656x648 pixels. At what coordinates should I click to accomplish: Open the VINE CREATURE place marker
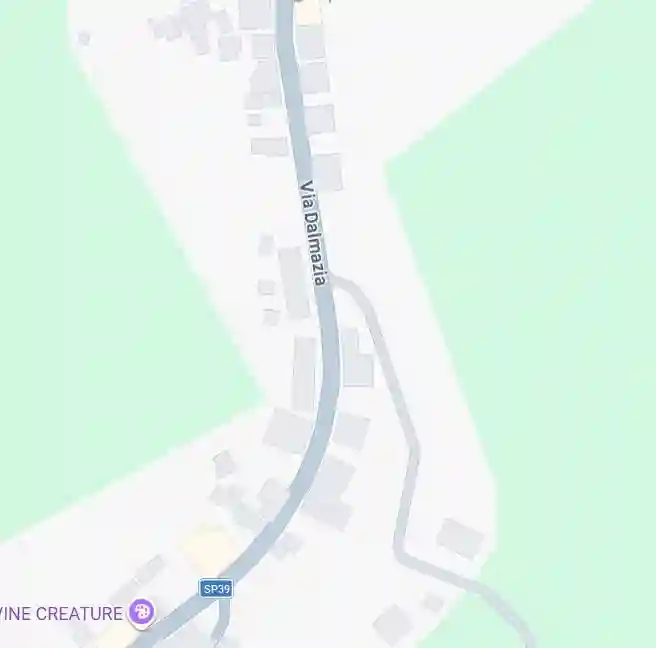pos(142,612)
